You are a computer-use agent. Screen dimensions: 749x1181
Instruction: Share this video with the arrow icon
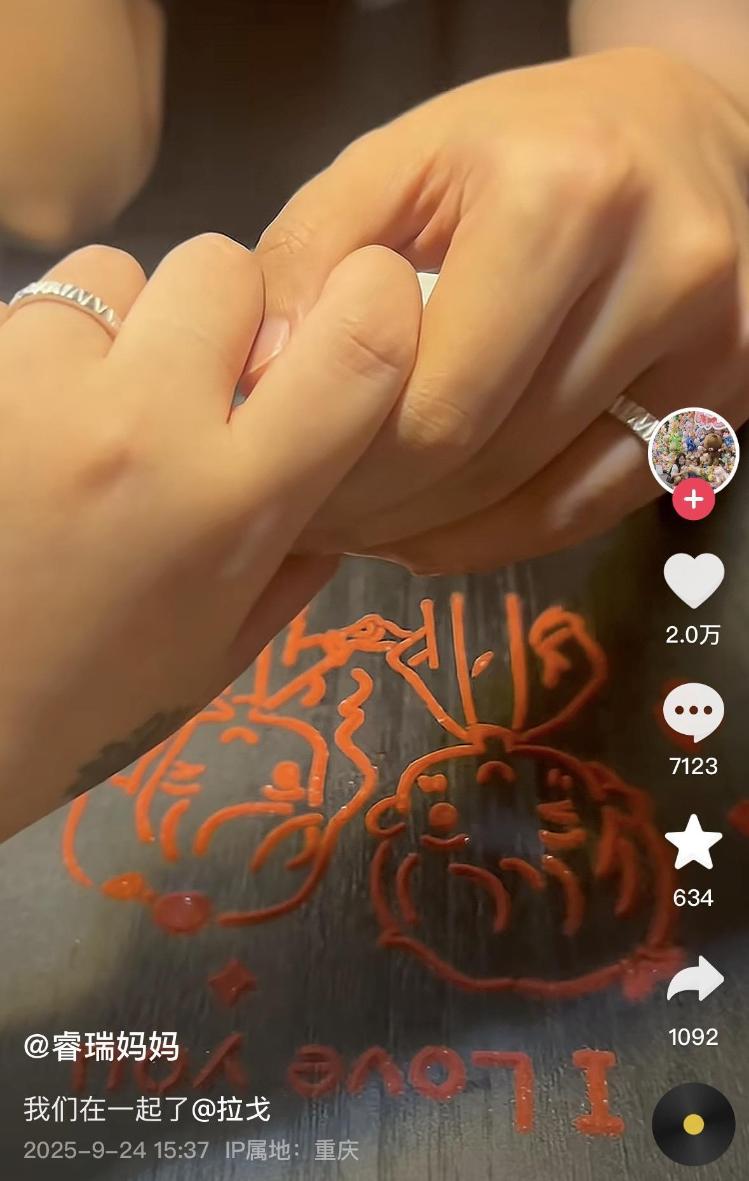(x=695, y=980)
